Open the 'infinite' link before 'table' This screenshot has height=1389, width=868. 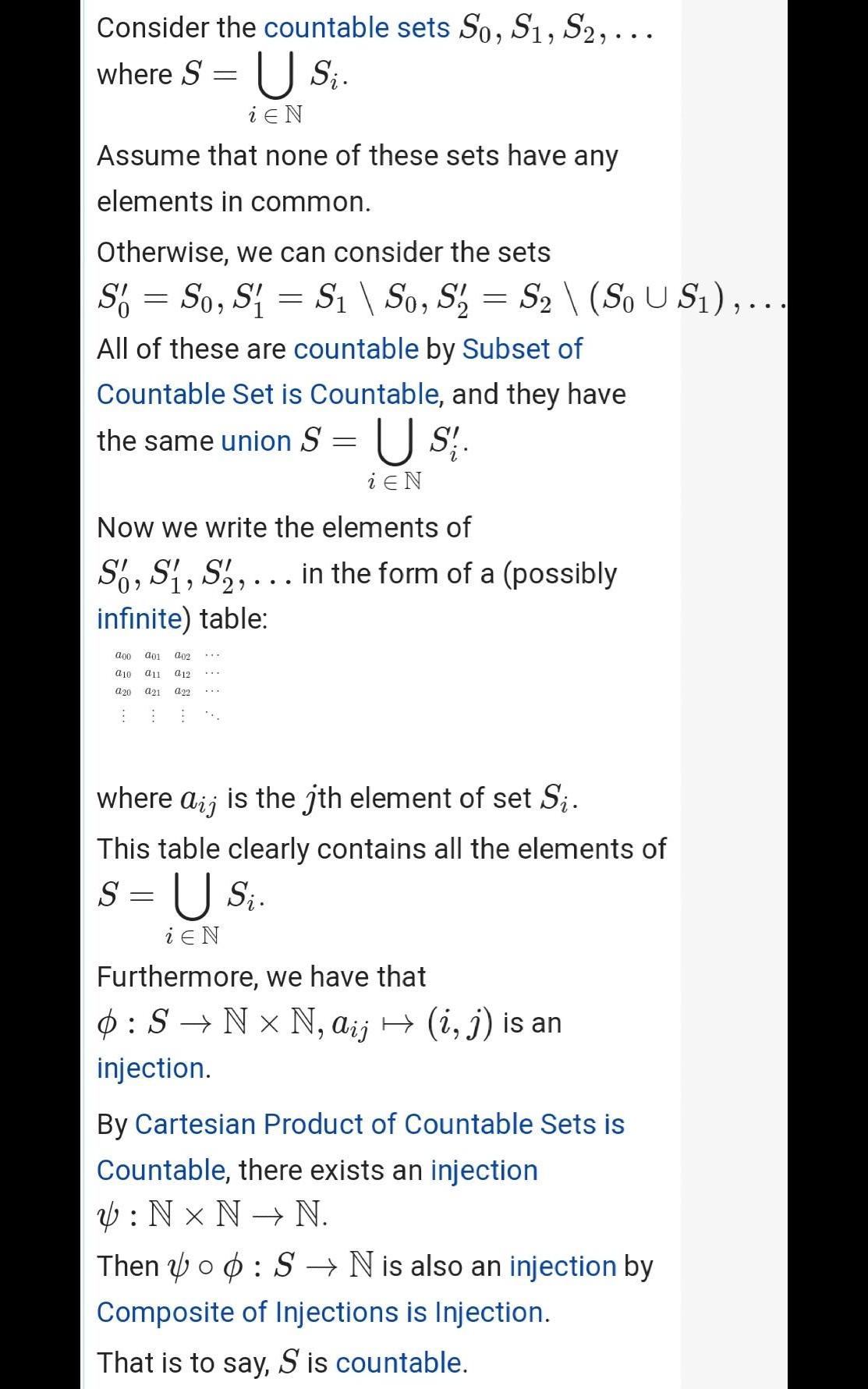point(139,619)
